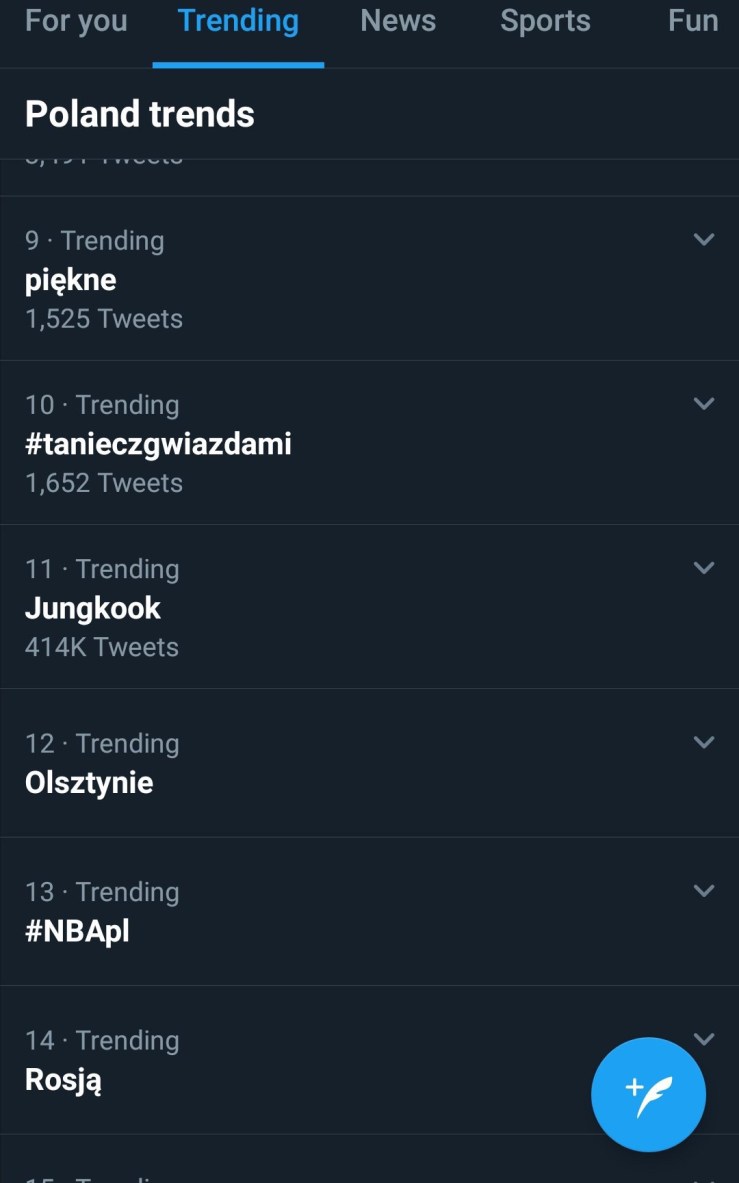Image resolution: width=739 pixels, height=1183 pixels.
Task: Open the piękne trend
Action: pos(71,280)
